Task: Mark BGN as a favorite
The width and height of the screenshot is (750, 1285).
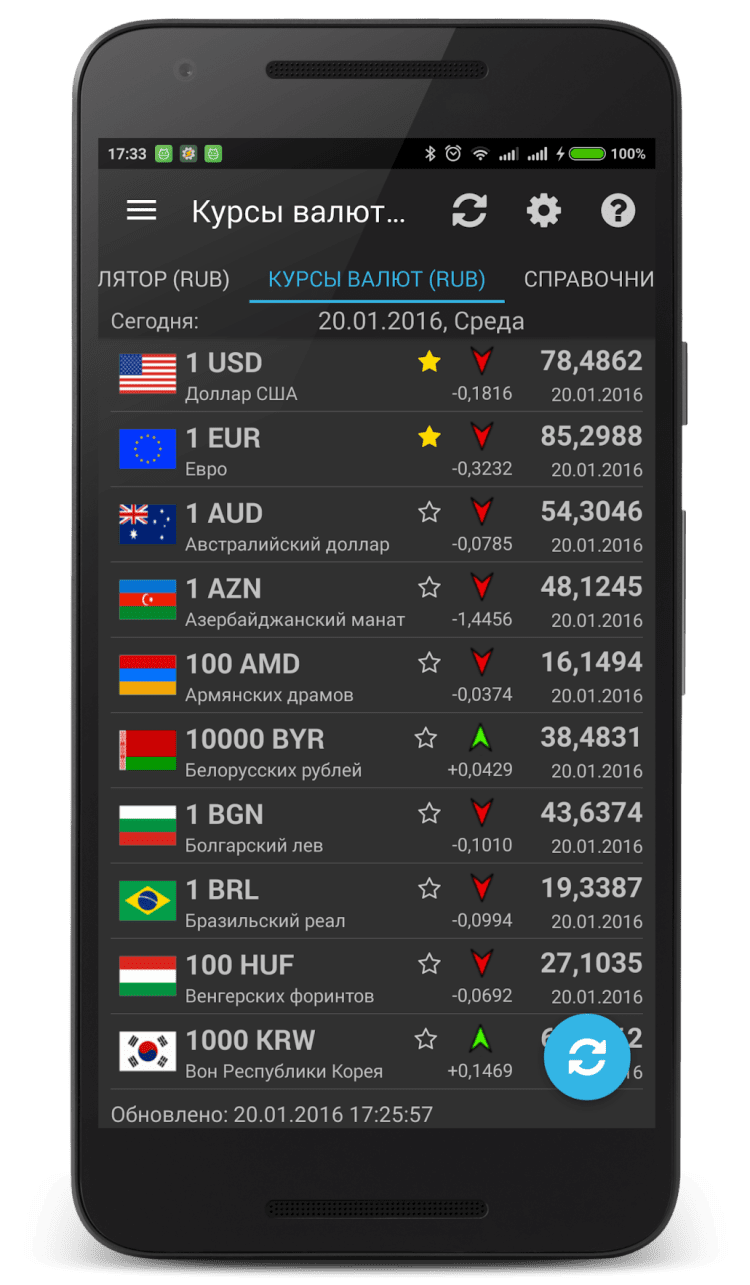Action: pyautogui.click(x=429, y=813)
